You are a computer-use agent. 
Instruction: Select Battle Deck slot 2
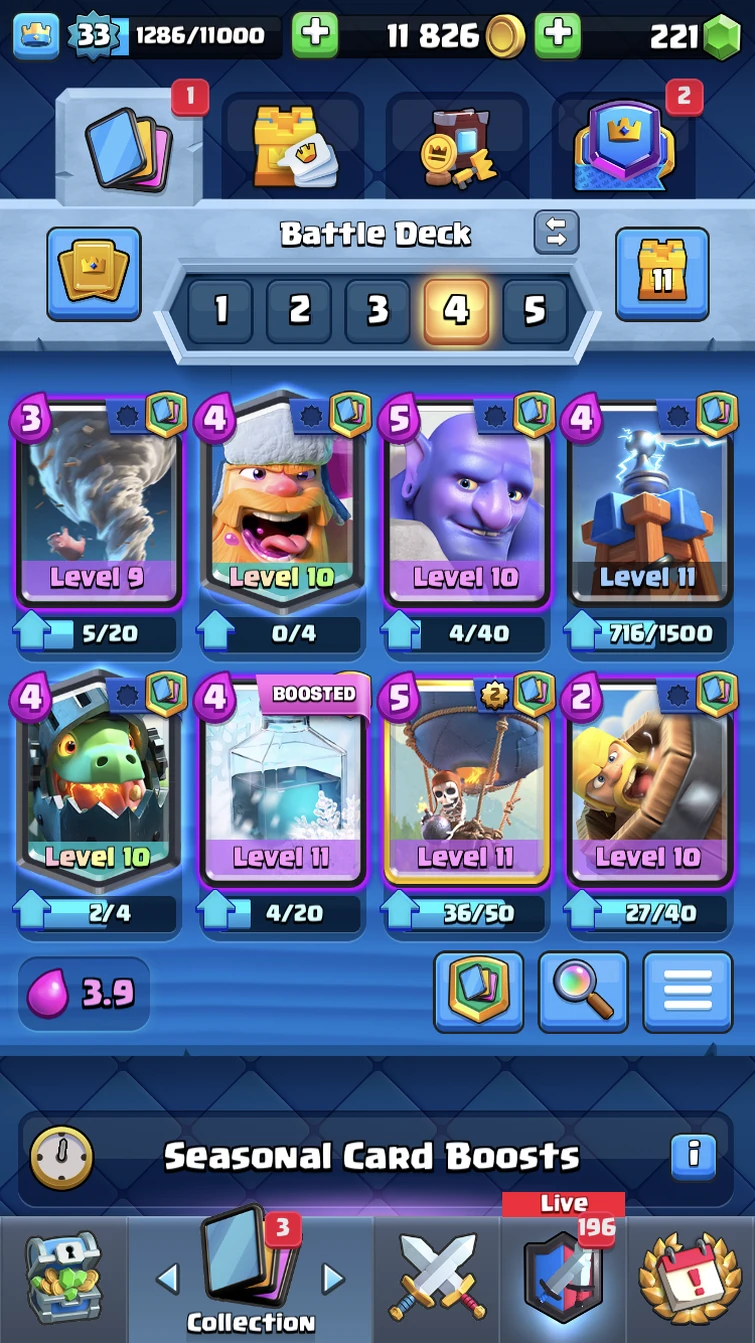(298, 311)
